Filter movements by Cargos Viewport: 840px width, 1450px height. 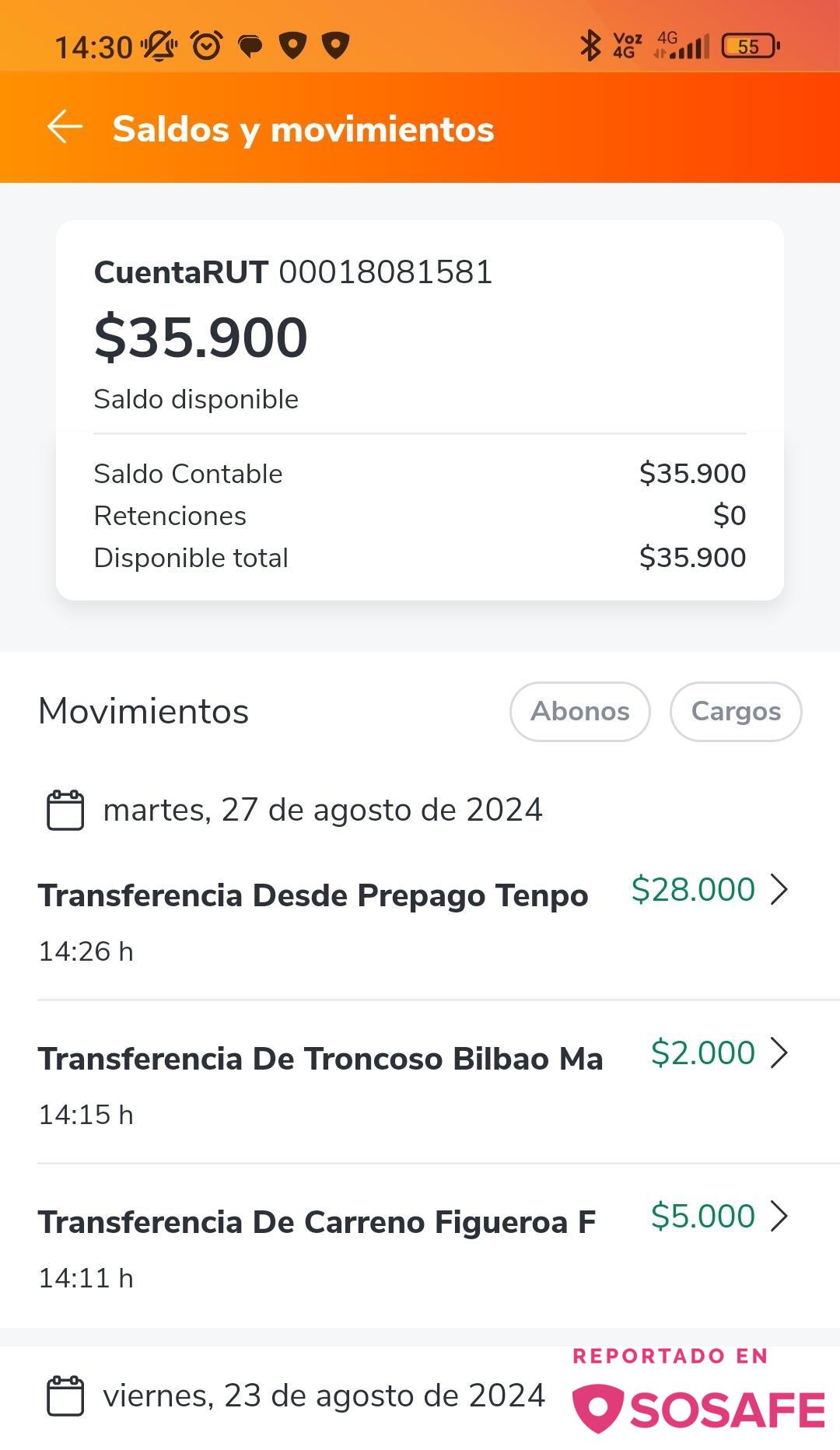point(735,711)
